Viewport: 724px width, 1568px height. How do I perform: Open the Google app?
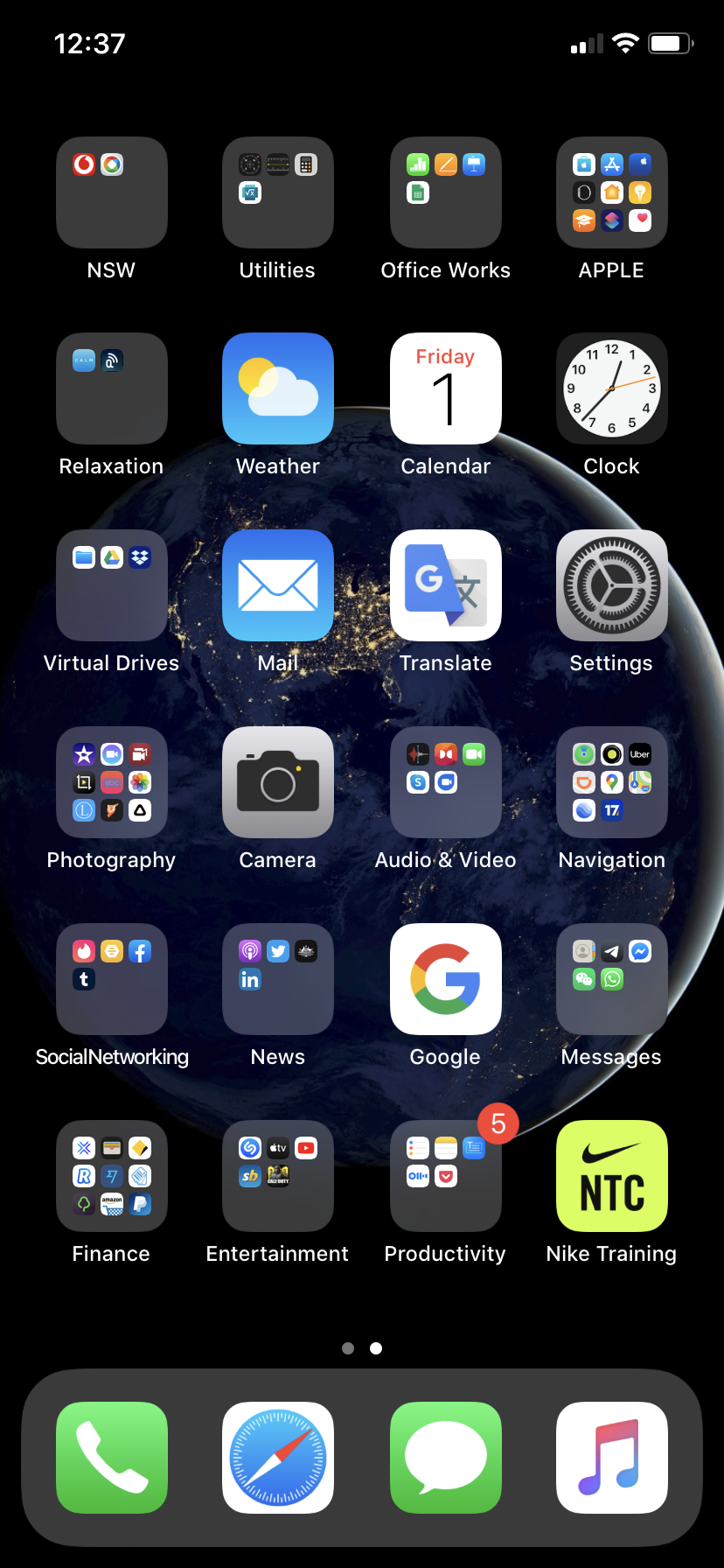[x=446, y=979]
